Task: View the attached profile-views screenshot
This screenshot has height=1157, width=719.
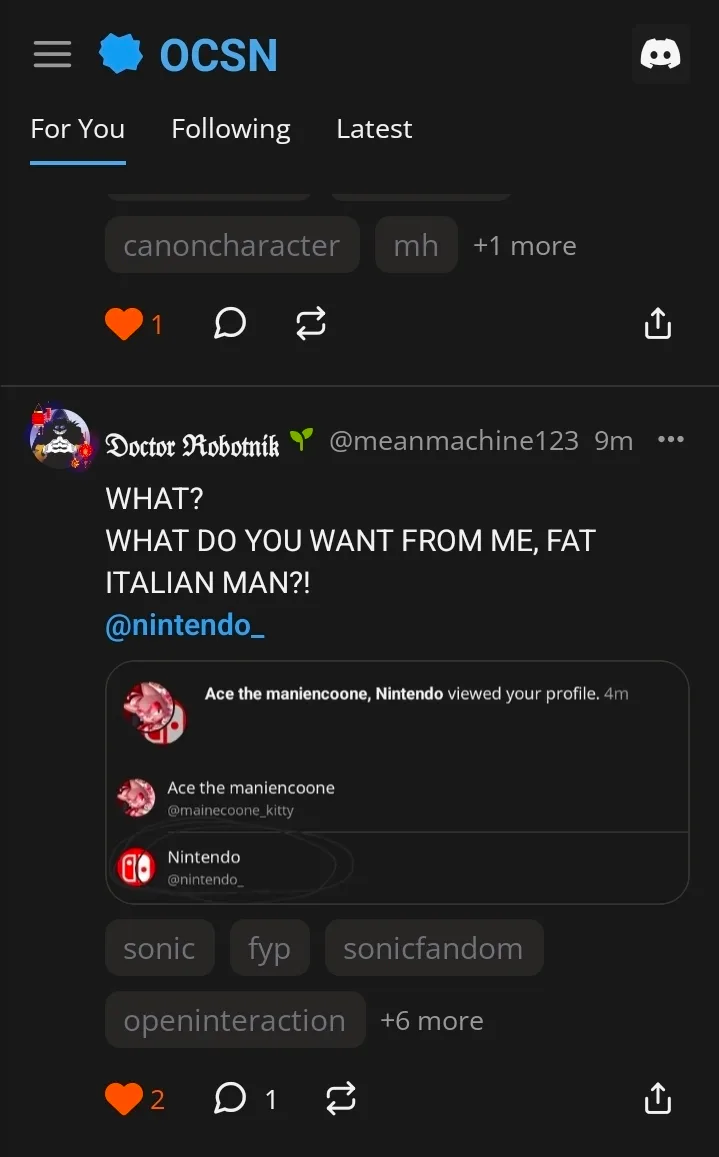Action: 397,782
